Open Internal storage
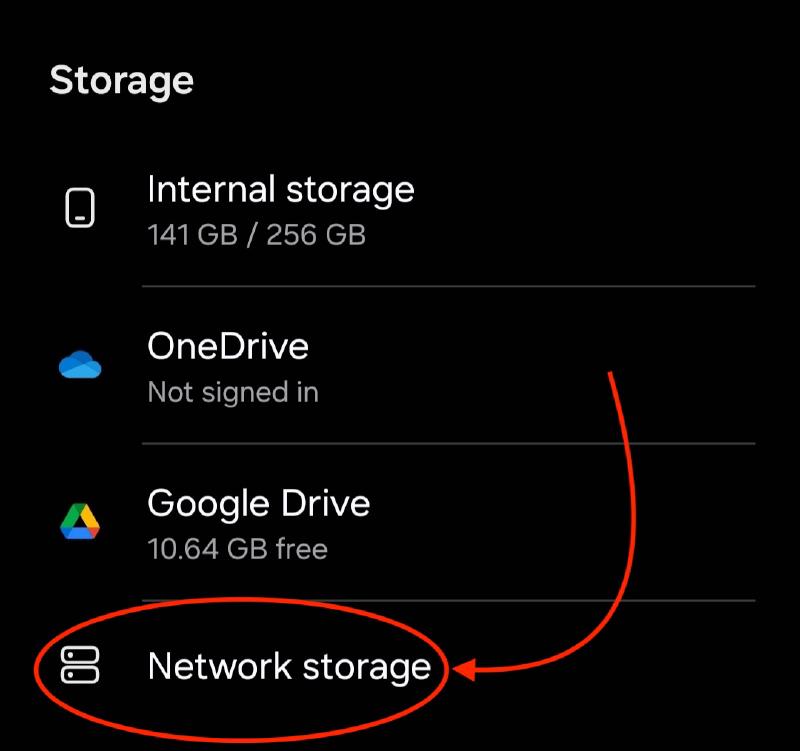The image size is (800, 751). (x=280, y=209)
